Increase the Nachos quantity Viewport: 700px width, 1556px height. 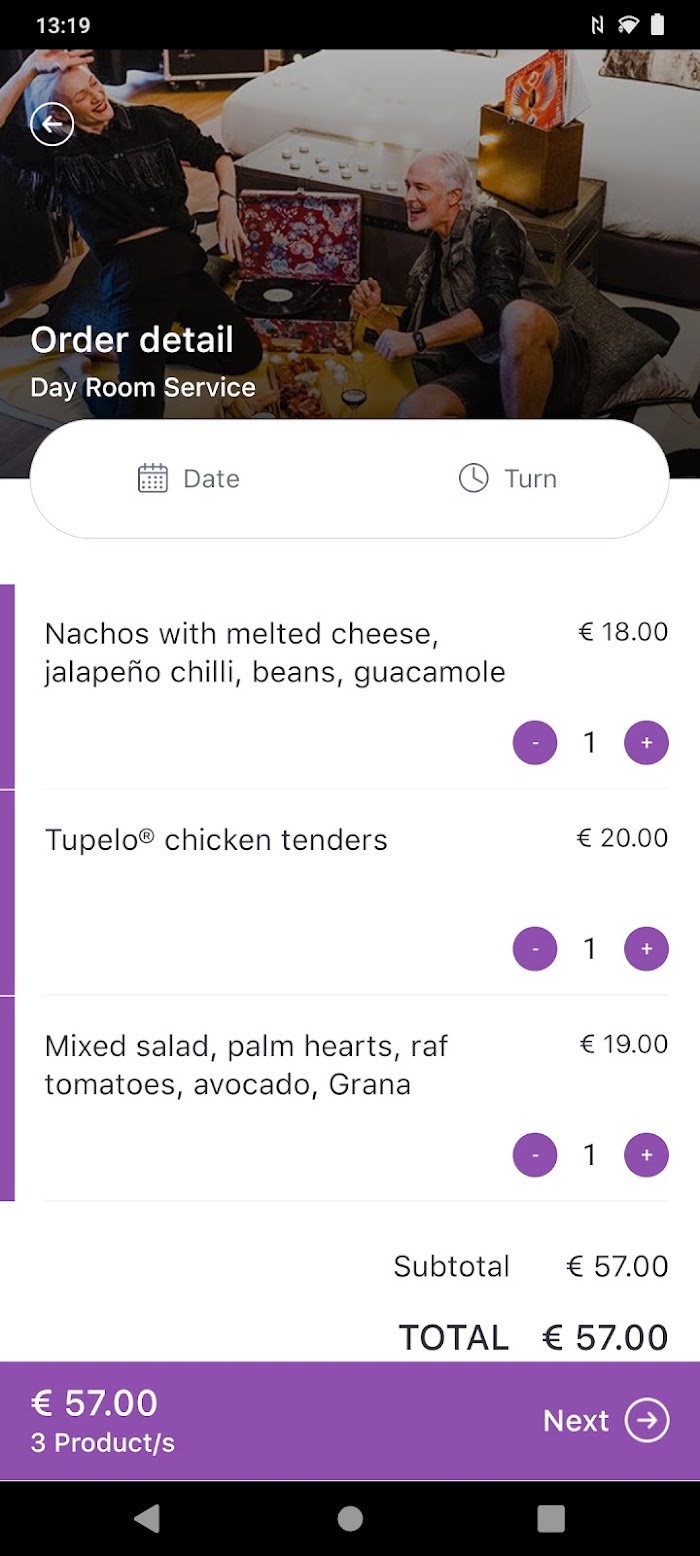coord(646,742)
